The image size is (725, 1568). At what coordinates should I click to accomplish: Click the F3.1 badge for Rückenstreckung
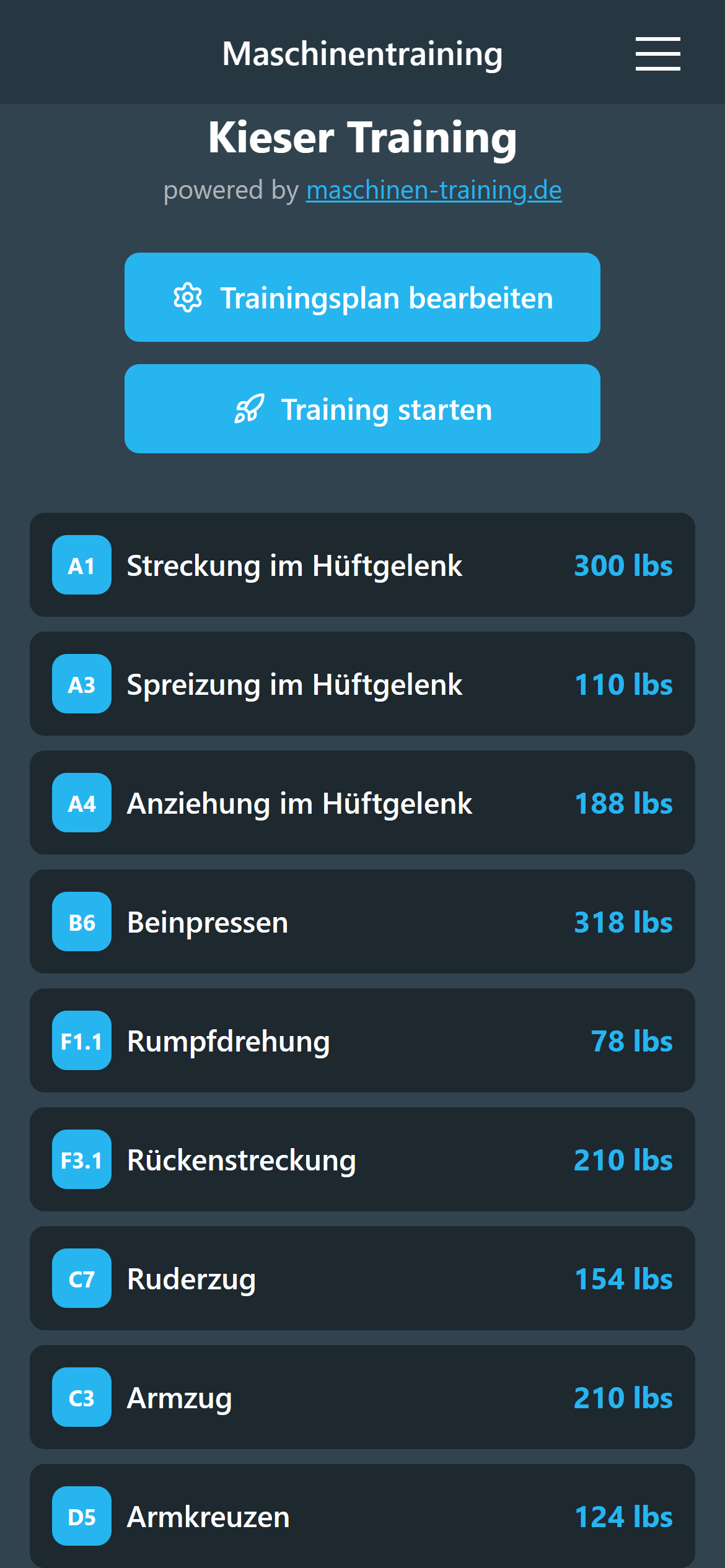click(x=81, y=1160)
